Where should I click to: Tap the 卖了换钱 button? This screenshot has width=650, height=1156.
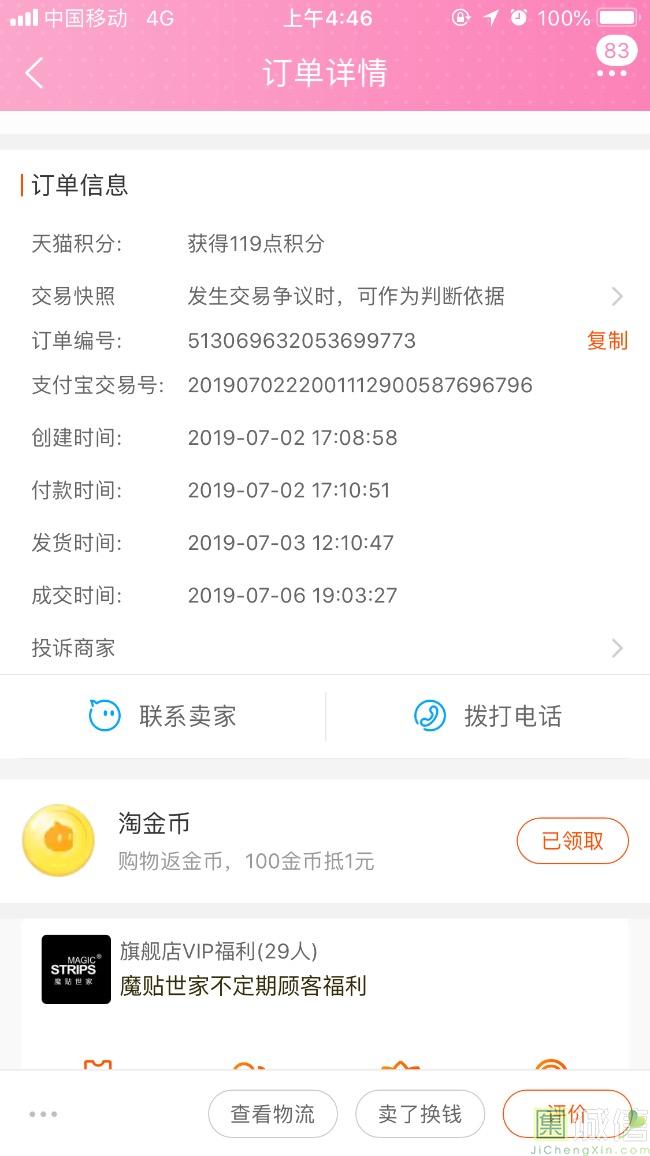tap(420, 1114)
